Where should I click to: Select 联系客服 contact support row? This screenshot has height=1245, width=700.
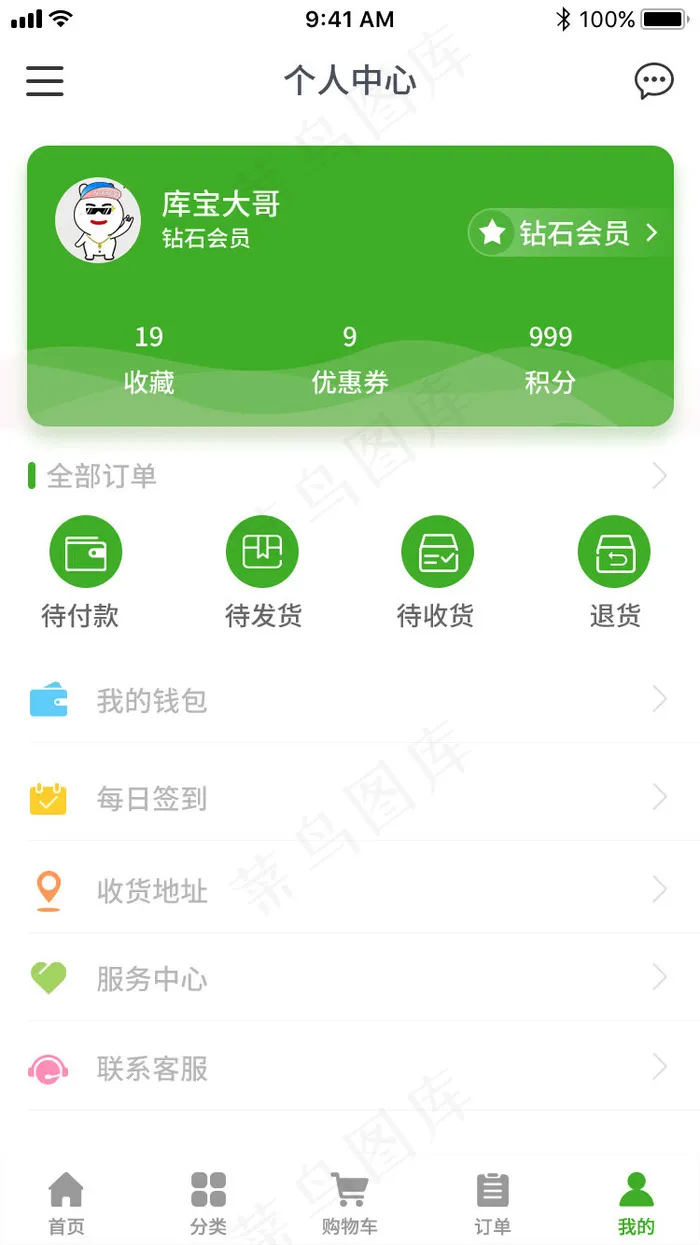pyautogui.click(x=350, y=1068)
